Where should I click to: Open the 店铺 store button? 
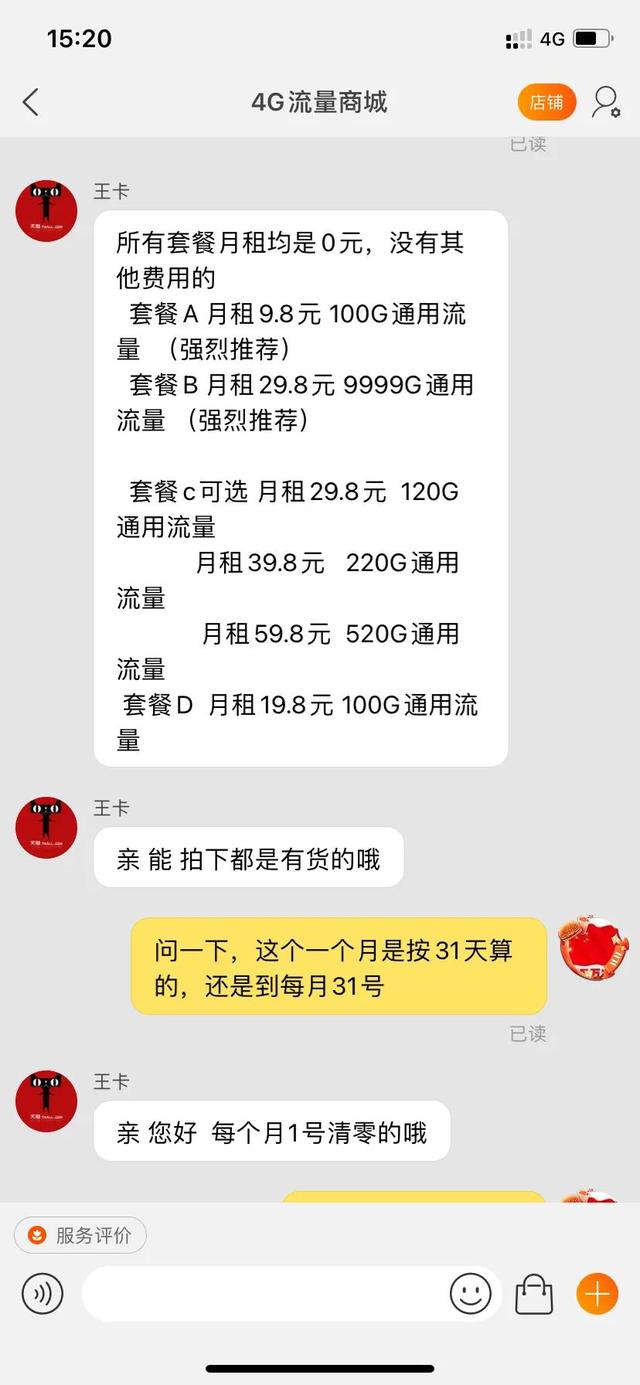point(547,102)
